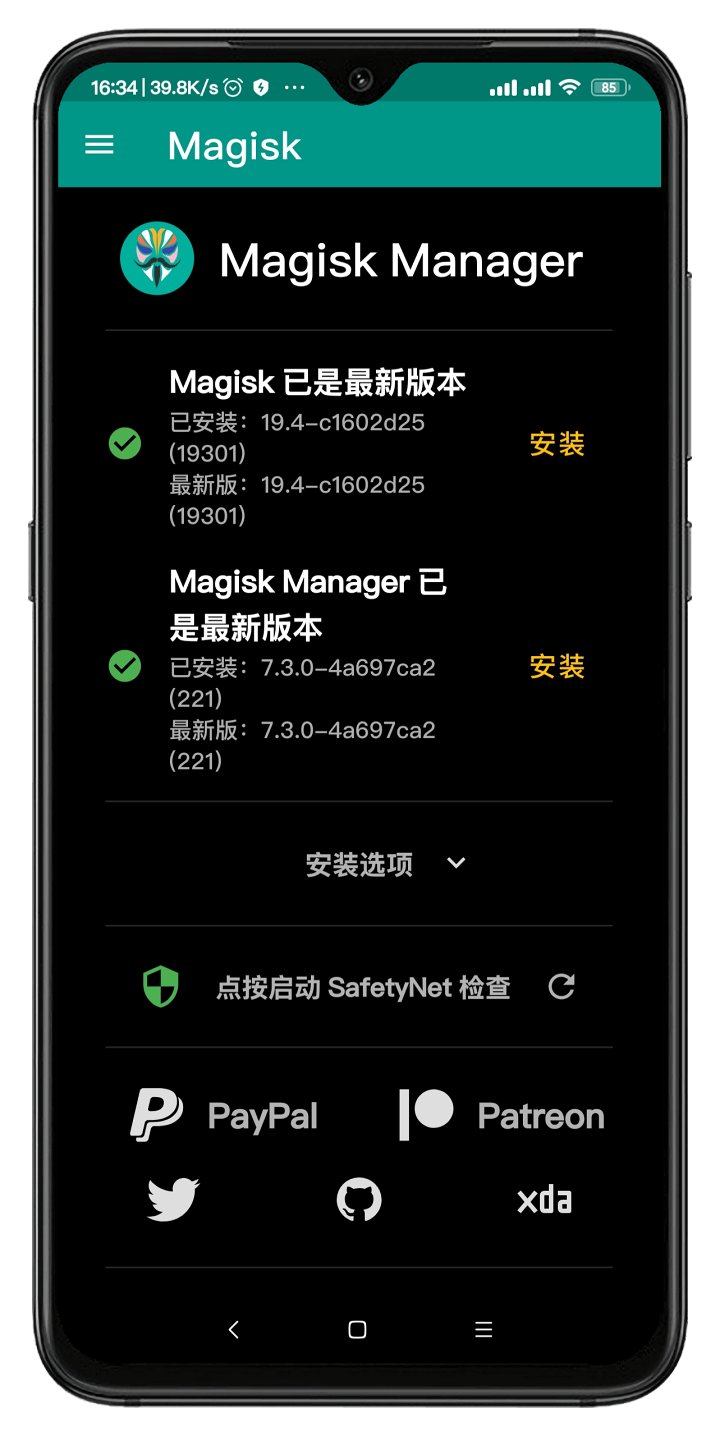Expand the 安装选项 section
Viewport: 720px width, 1436px height.
(385, 864)
